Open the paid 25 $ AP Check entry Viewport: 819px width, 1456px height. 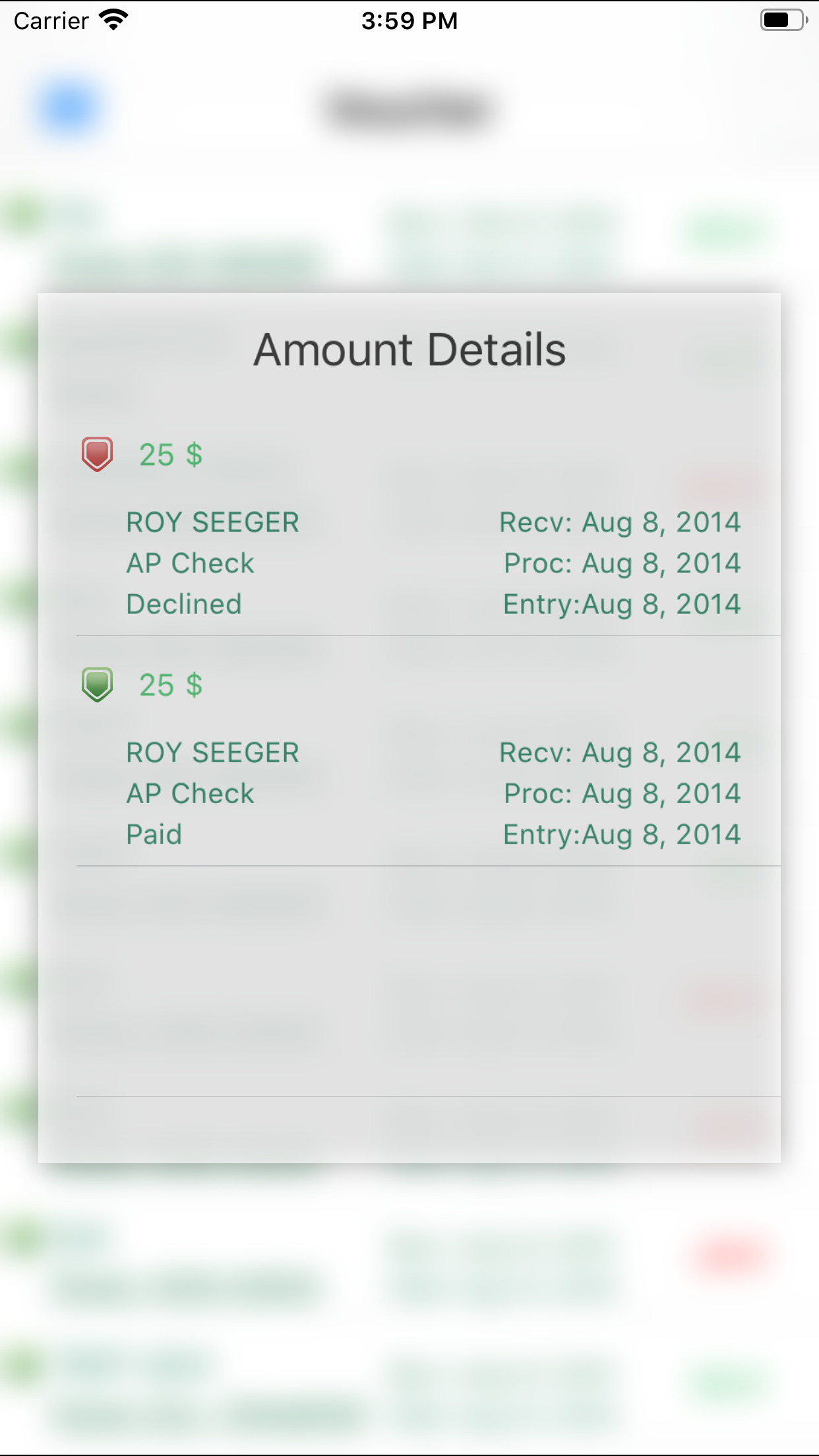point(409,751)
